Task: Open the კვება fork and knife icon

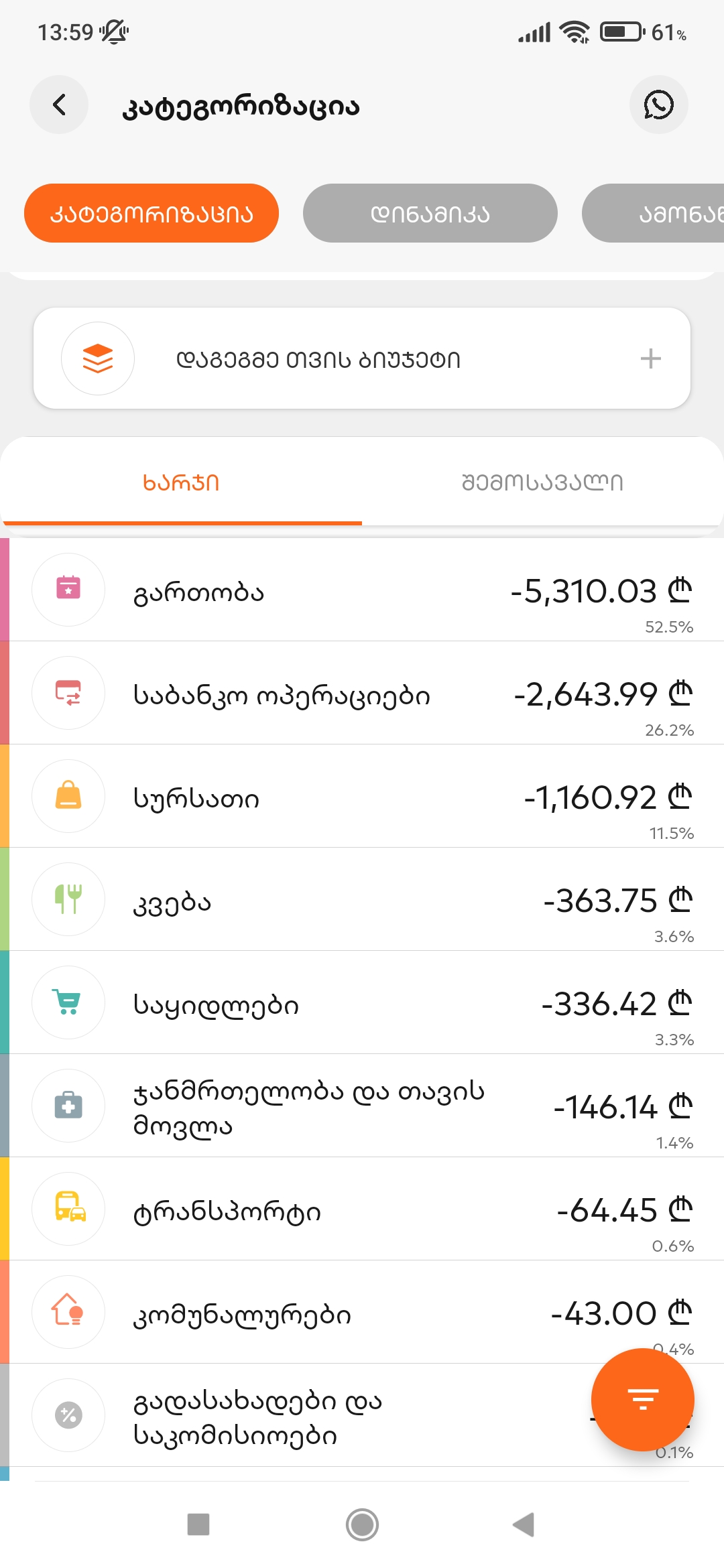Action: (68, 899)
